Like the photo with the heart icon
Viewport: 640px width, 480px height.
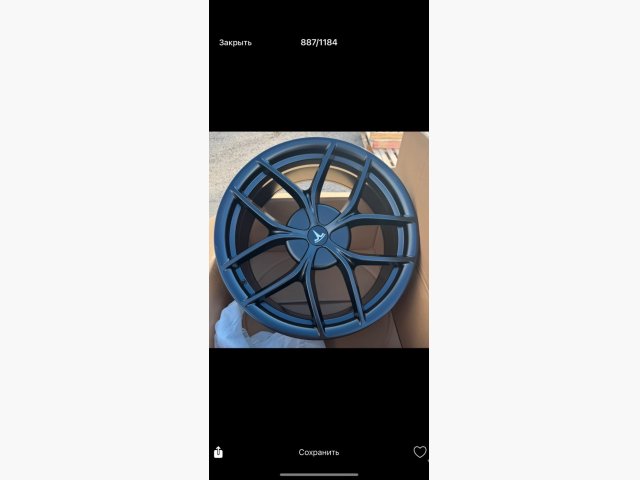click(419, 452)
